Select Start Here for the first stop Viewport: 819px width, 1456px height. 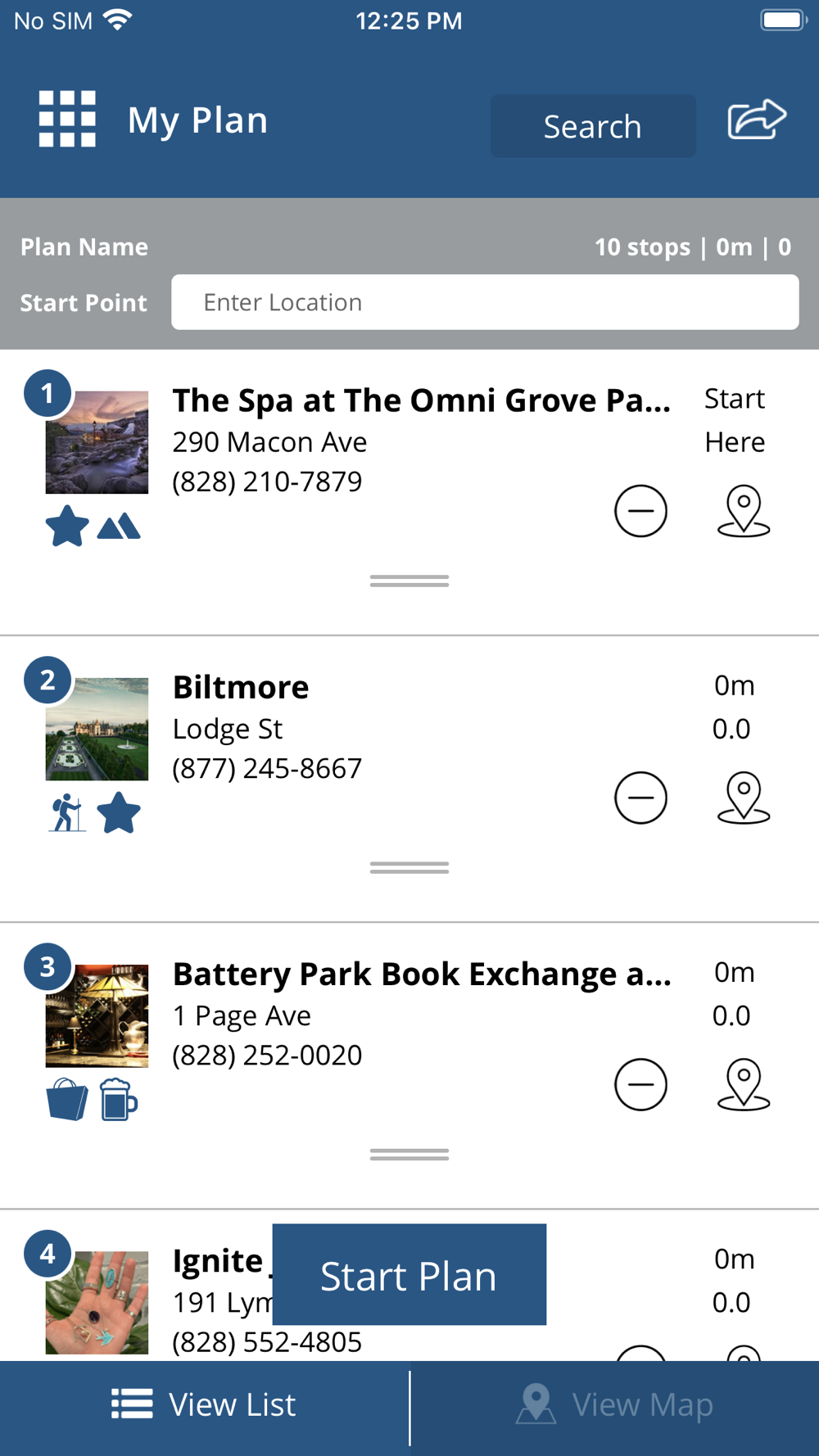(735, 420)
